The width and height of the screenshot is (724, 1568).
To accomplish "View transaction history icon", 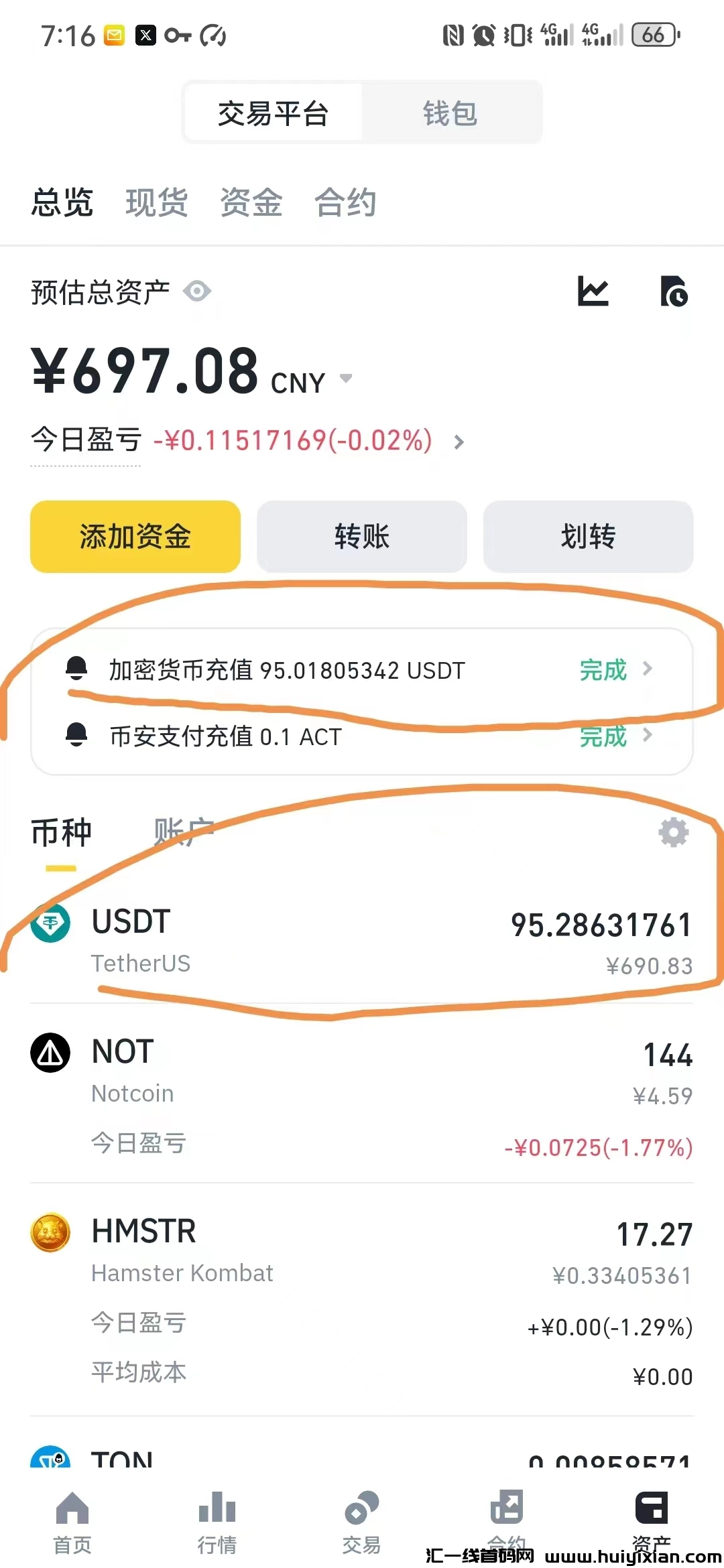I will coord(674,291).
